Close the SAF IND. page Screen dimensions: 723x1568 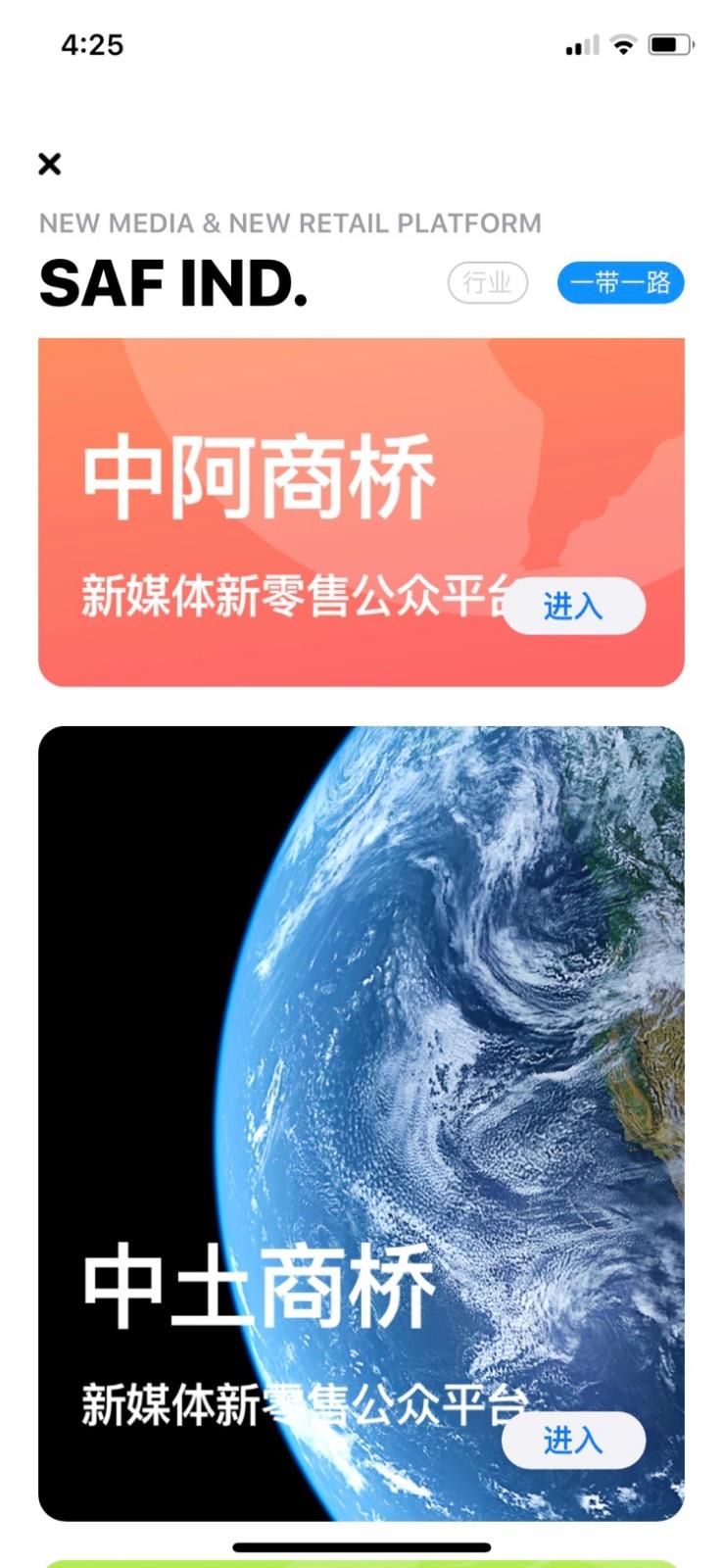point(50,164)
